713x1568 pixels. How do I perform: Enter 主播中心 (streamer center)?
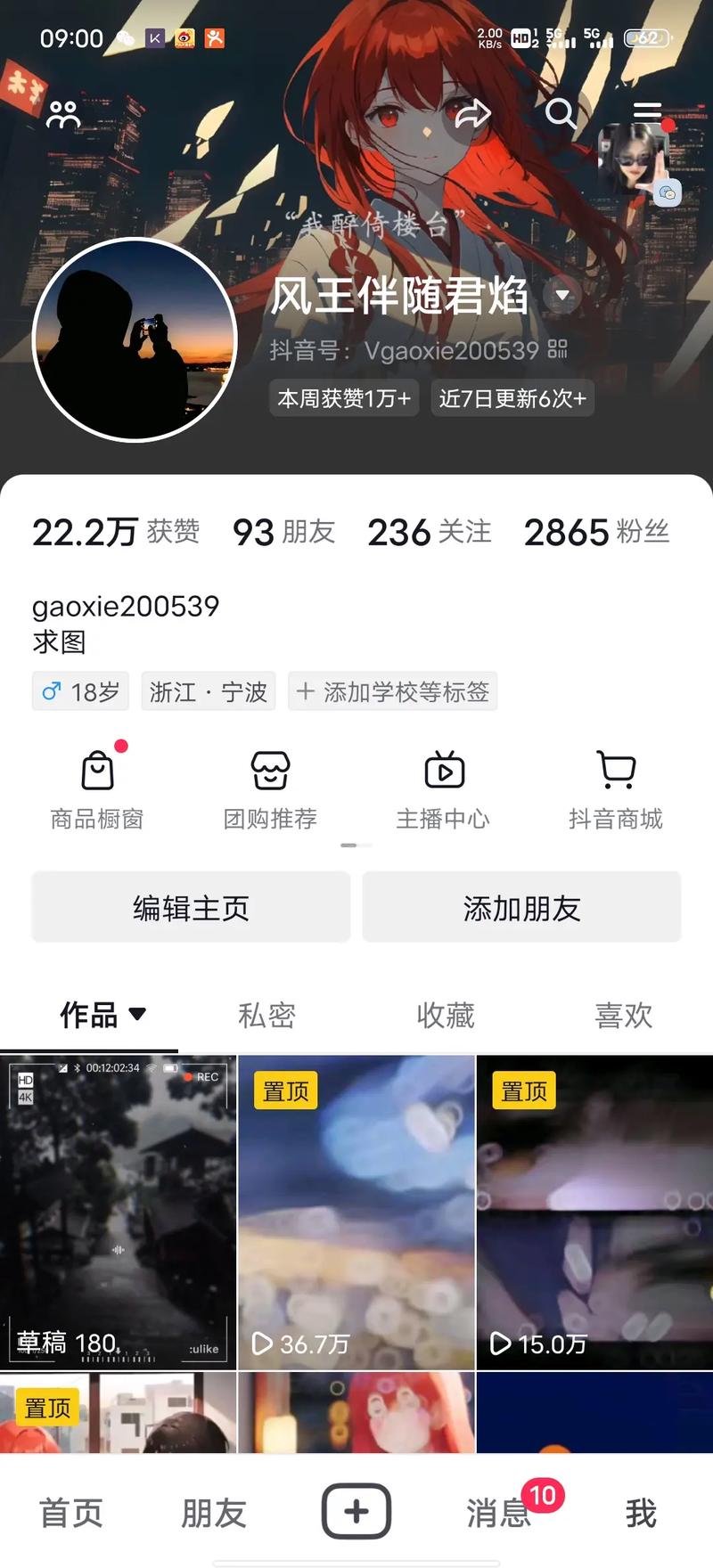click(443, 788)
